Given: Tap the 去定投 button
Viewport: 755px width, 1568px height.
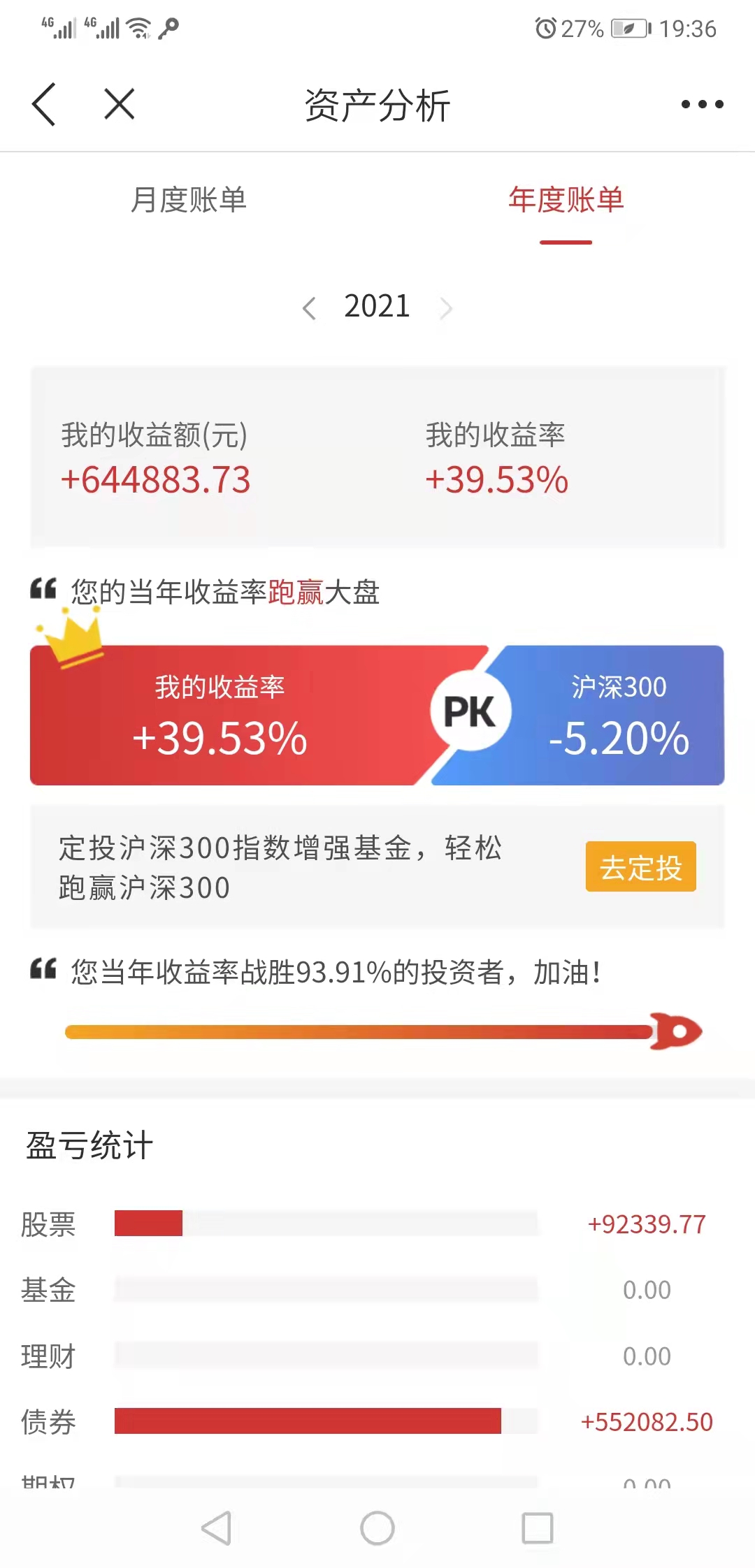Looking at the screenshot, I should tap(640, 867).
